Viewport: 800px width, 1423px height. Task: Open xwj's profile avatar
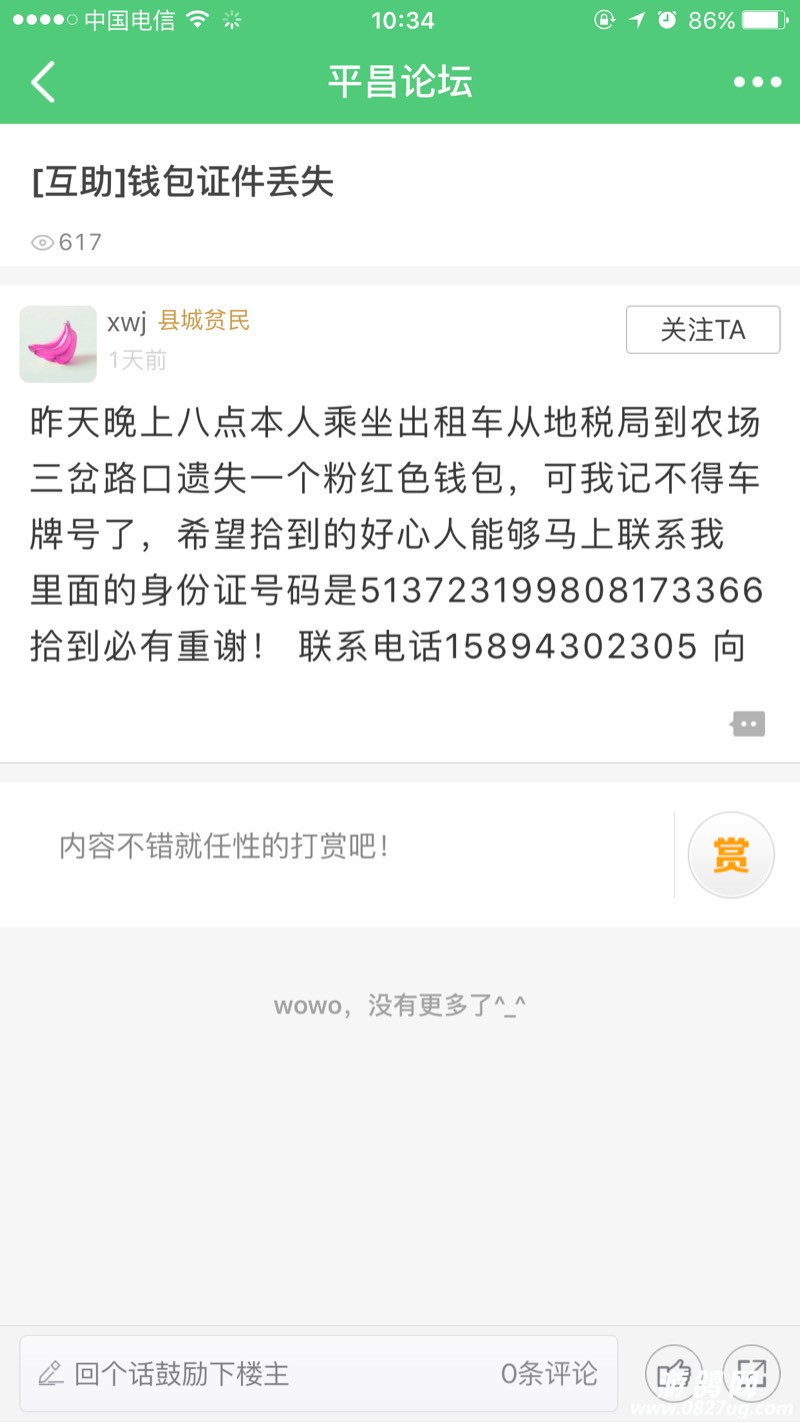[x=58, y=344]
